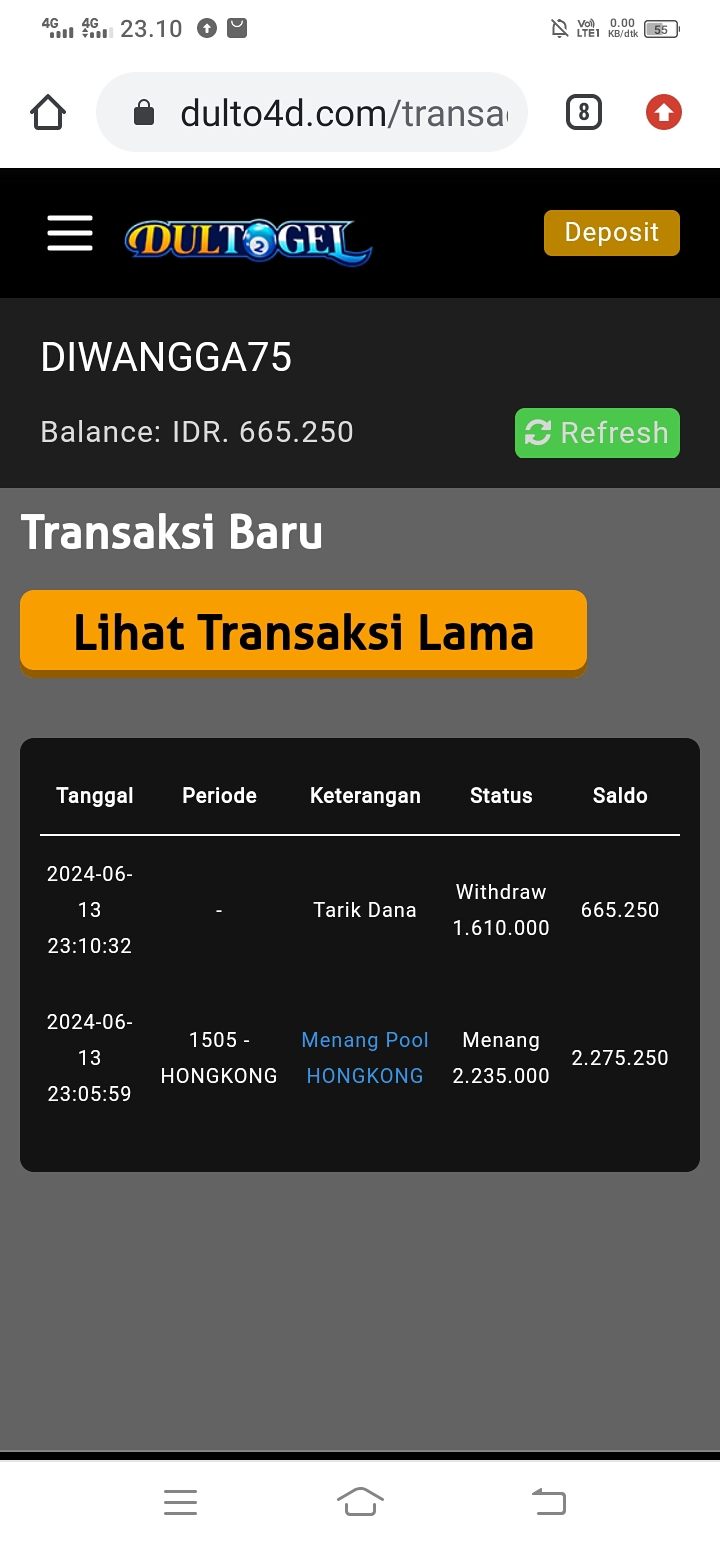Tap the red browser update icon

pos(664,113)
